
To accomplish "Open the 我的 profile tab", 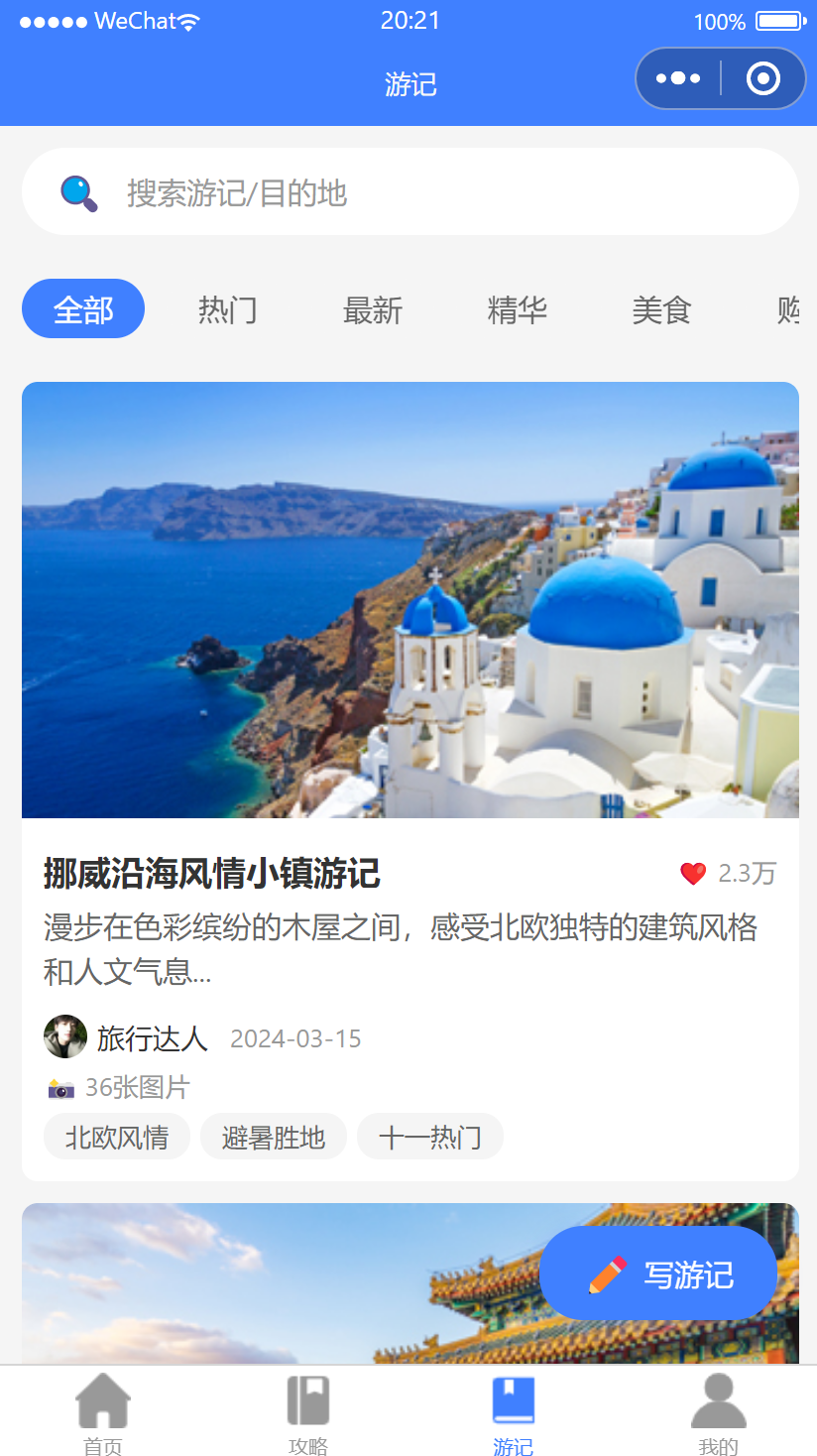I will tap(718, 1412).
